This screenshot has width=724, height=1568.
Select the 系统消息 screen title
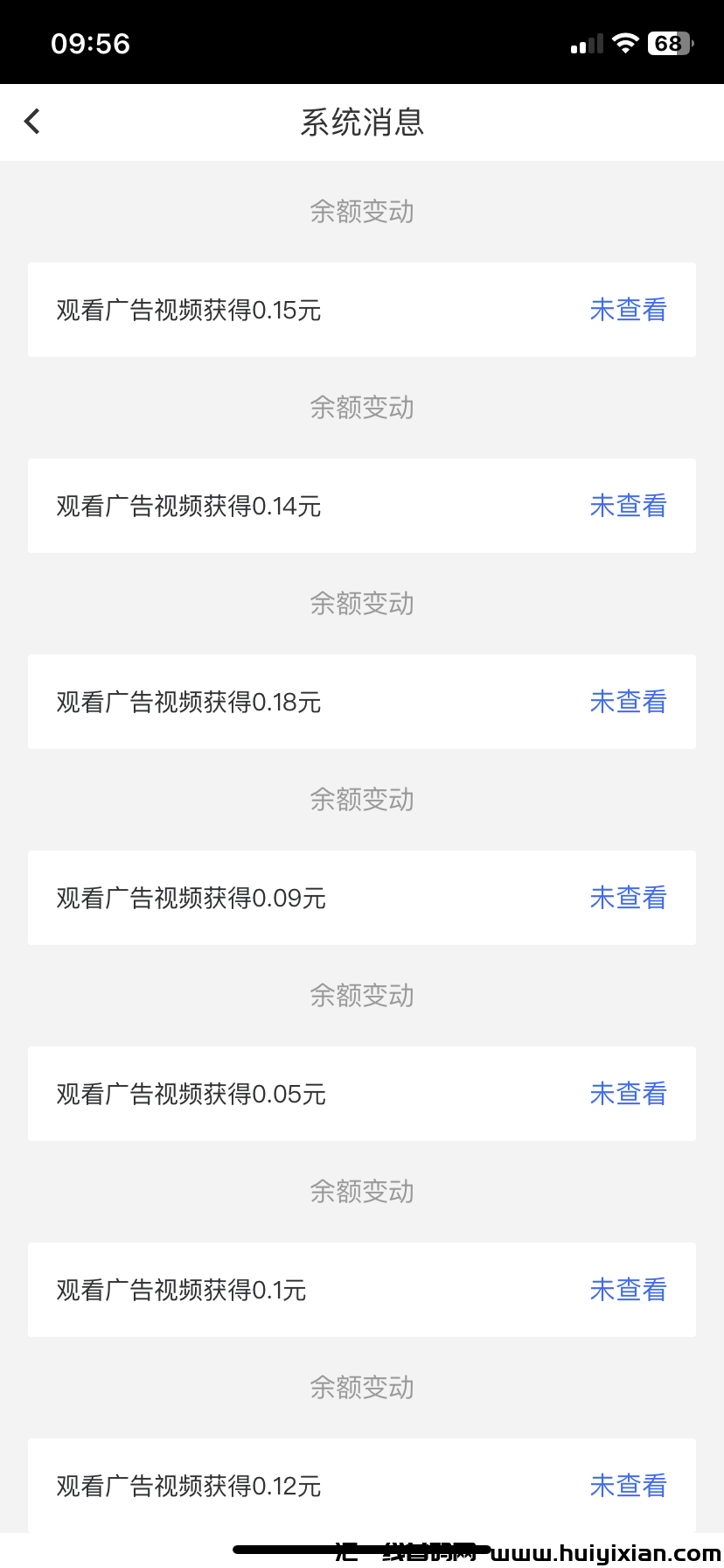[362, 122]
